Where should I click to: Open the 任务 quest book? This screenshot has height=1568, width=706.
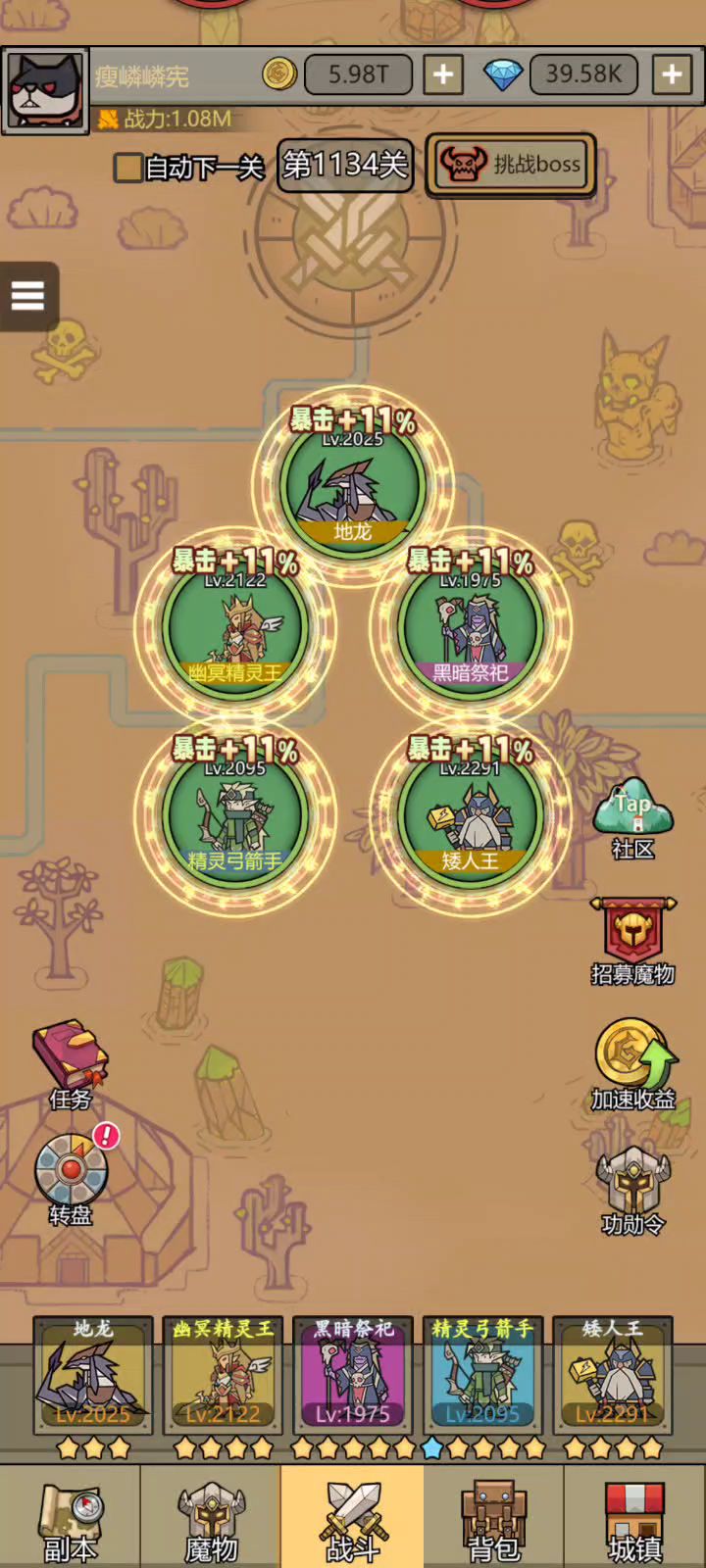tap(71, 1063)
